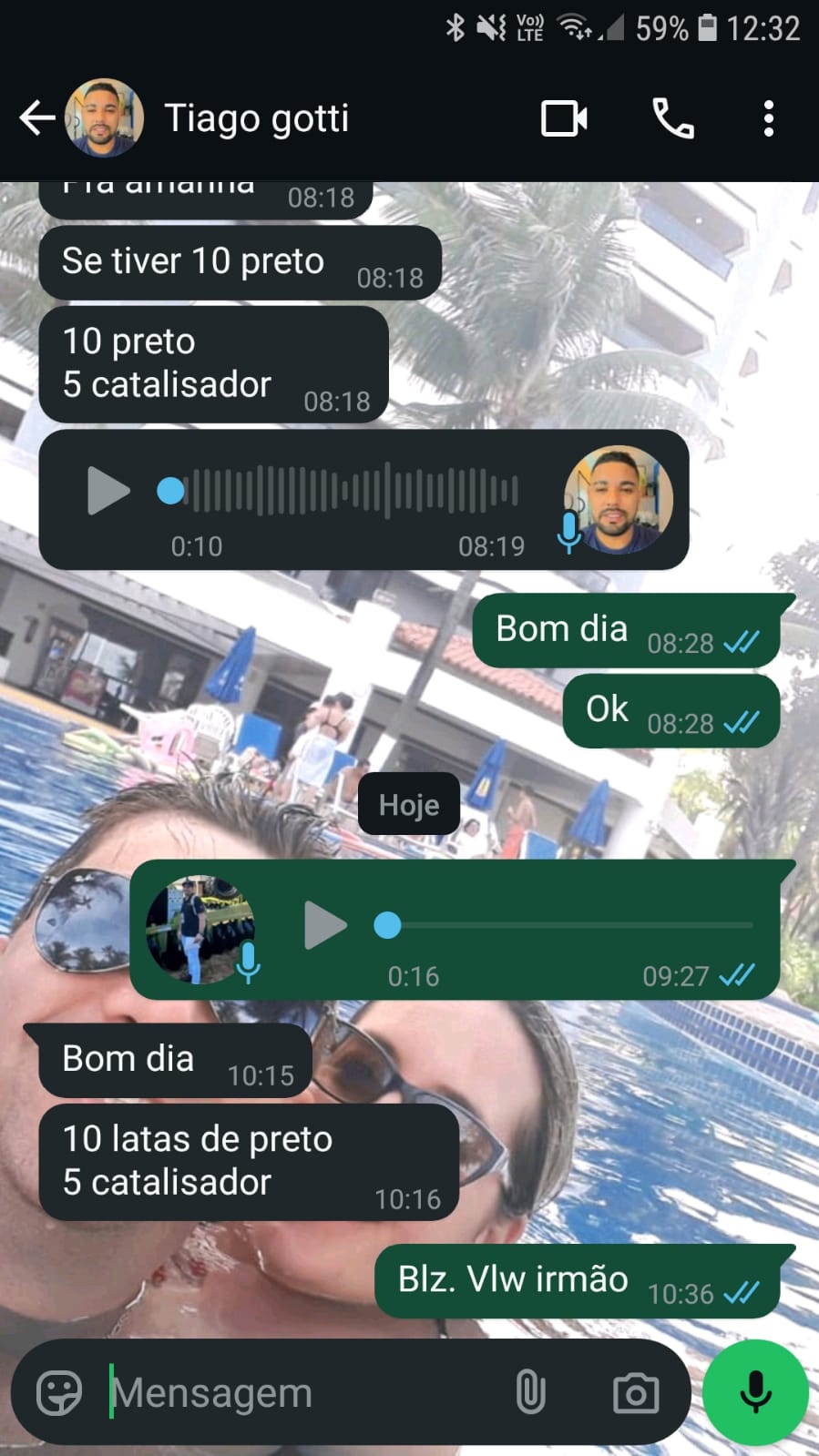Play the 0:10 voice message from 08:19

point(108,491)
